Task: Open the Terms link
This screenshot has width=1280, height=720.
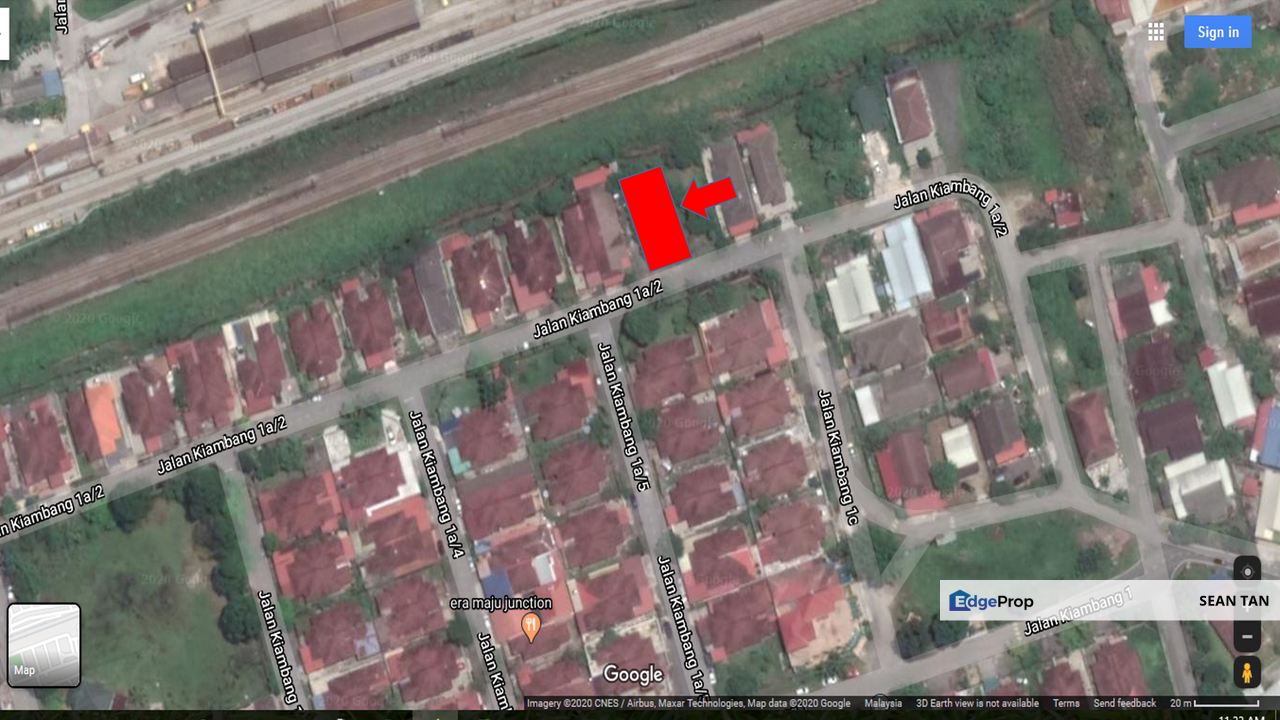Action: (x=1066, y=703)
